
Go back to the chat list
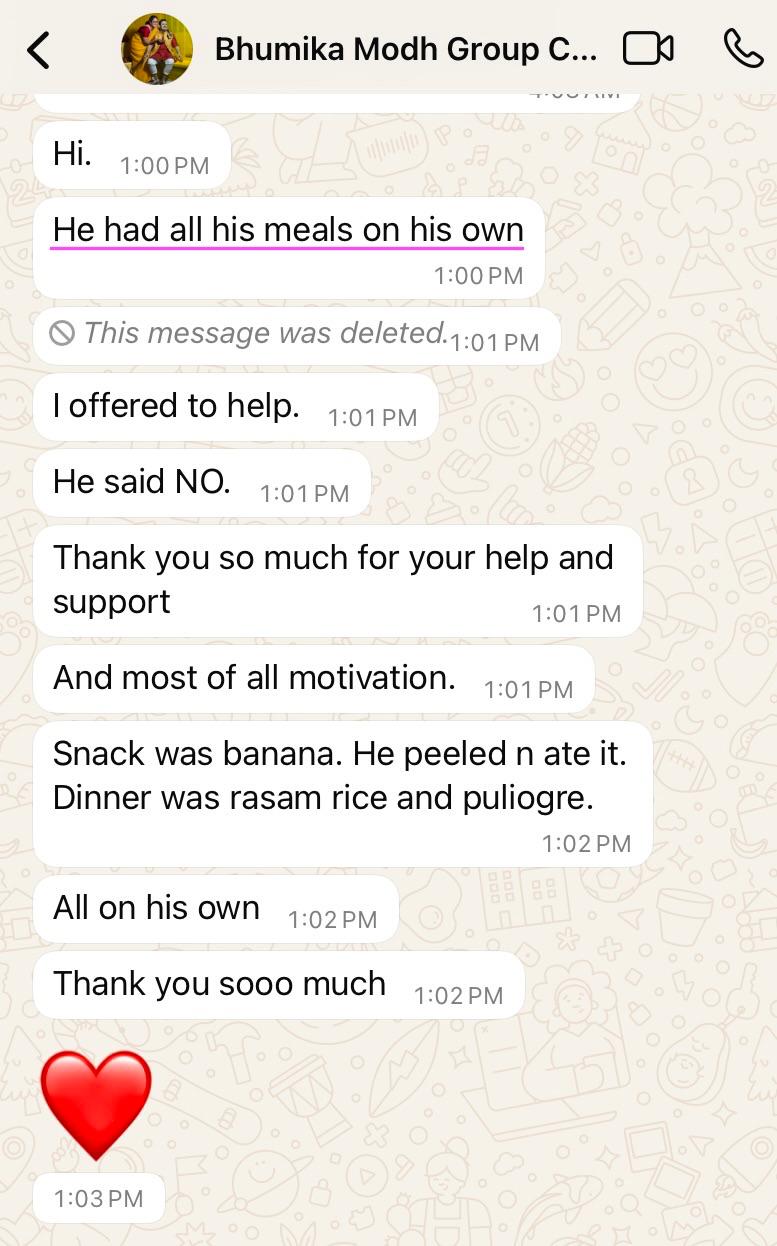point(38,49)
